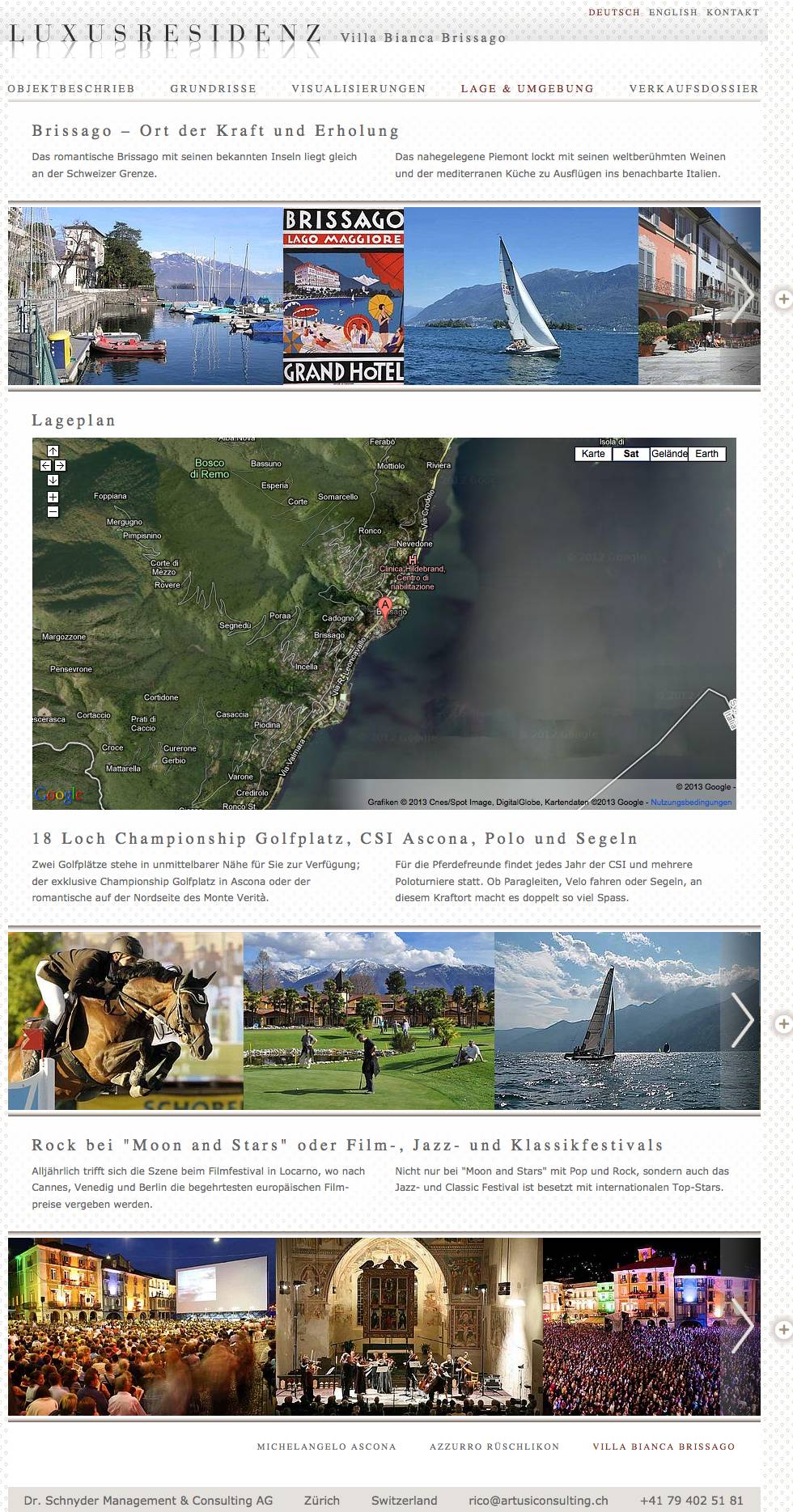Zoom out on the map
The height and width of the screenshot is (1512, 793).
click(x=53, y=511)
